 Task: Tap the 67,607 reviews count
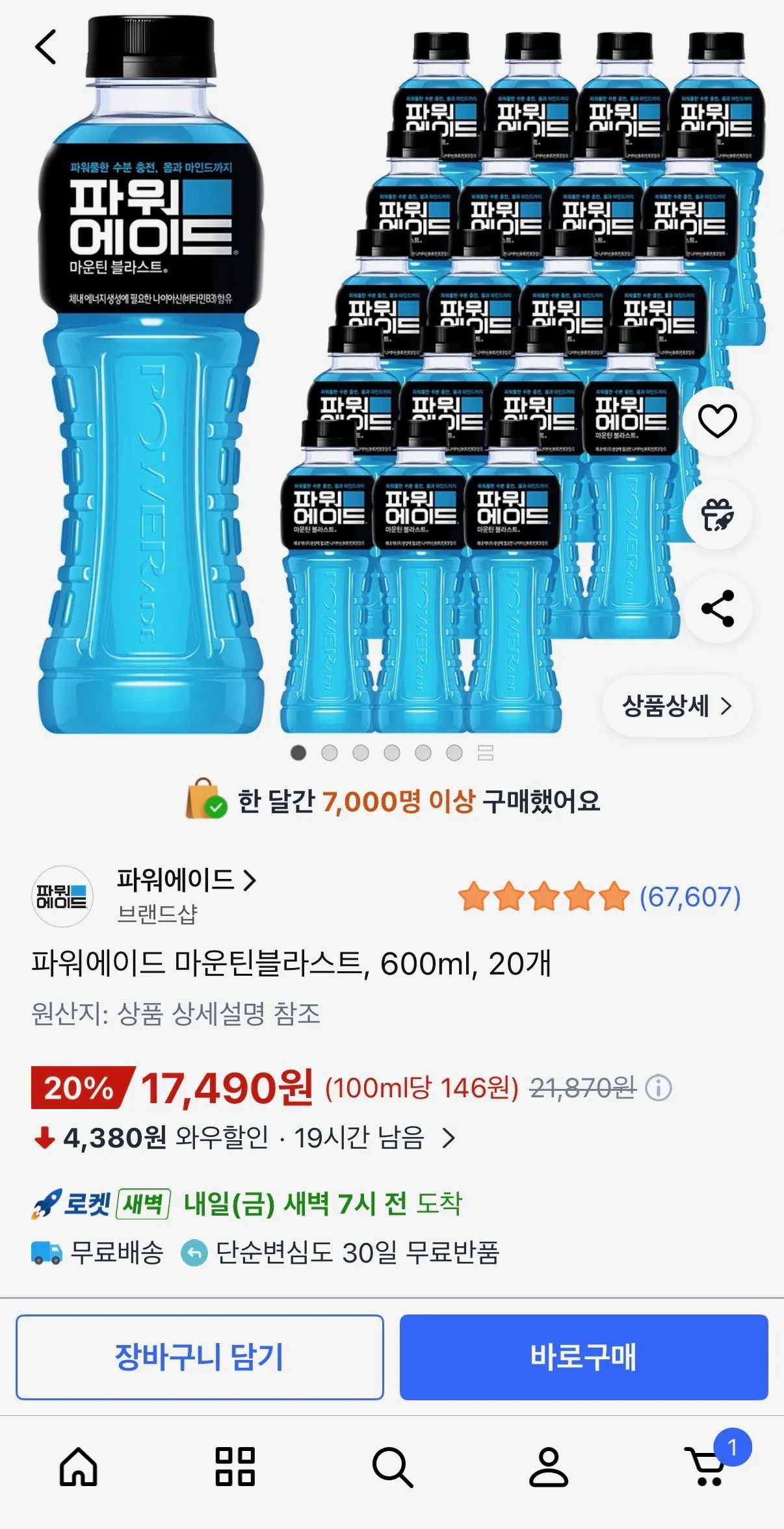[689, 895]
